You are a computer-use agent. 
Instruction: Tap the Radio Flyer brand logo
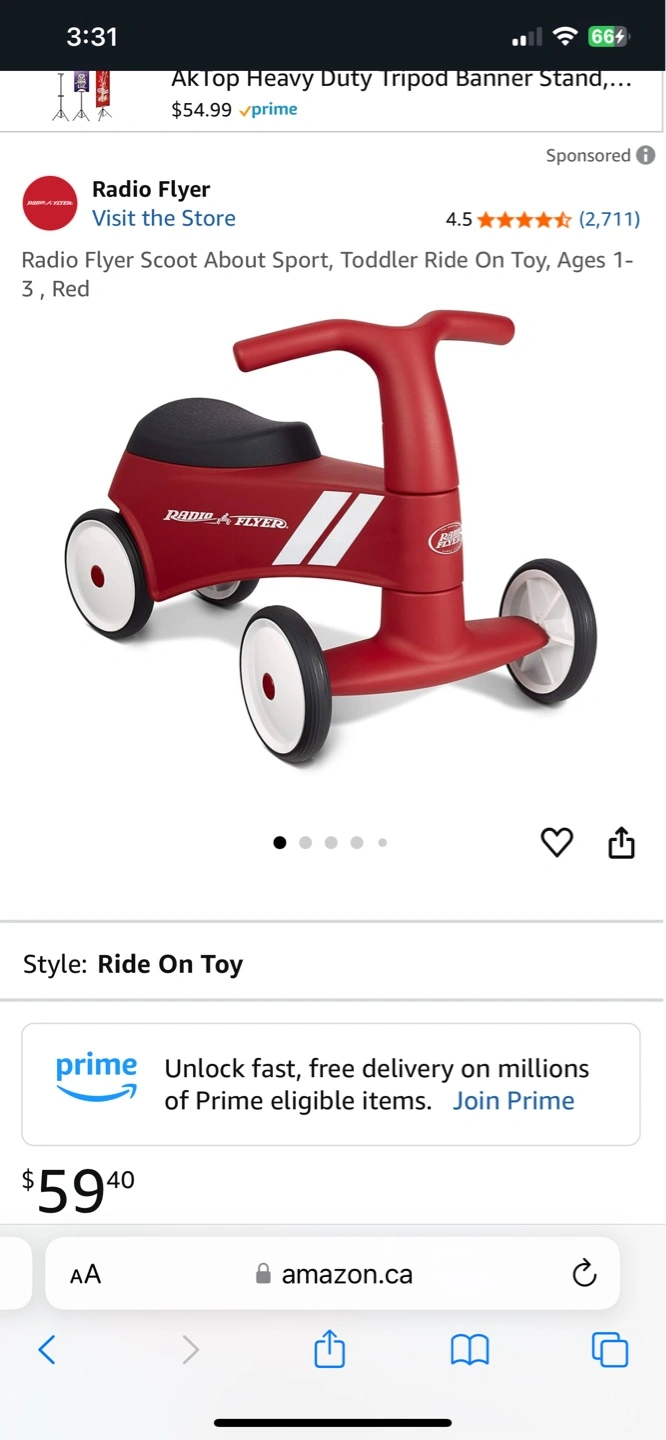pyautogui.click(x=50, y=203)
